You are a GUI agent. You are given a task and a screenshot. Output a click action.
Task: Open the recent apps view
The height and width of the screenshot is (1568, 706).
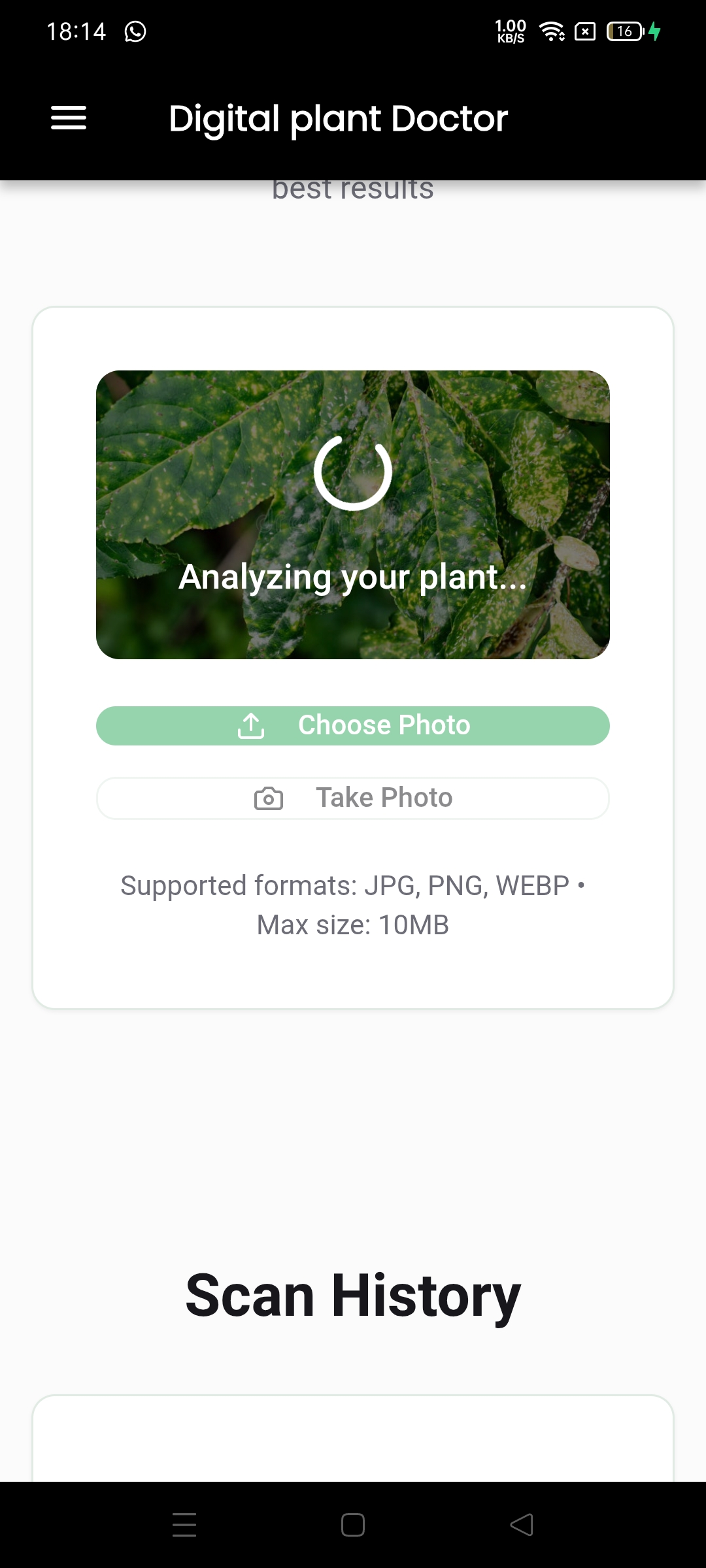(x=184, y=1525)
